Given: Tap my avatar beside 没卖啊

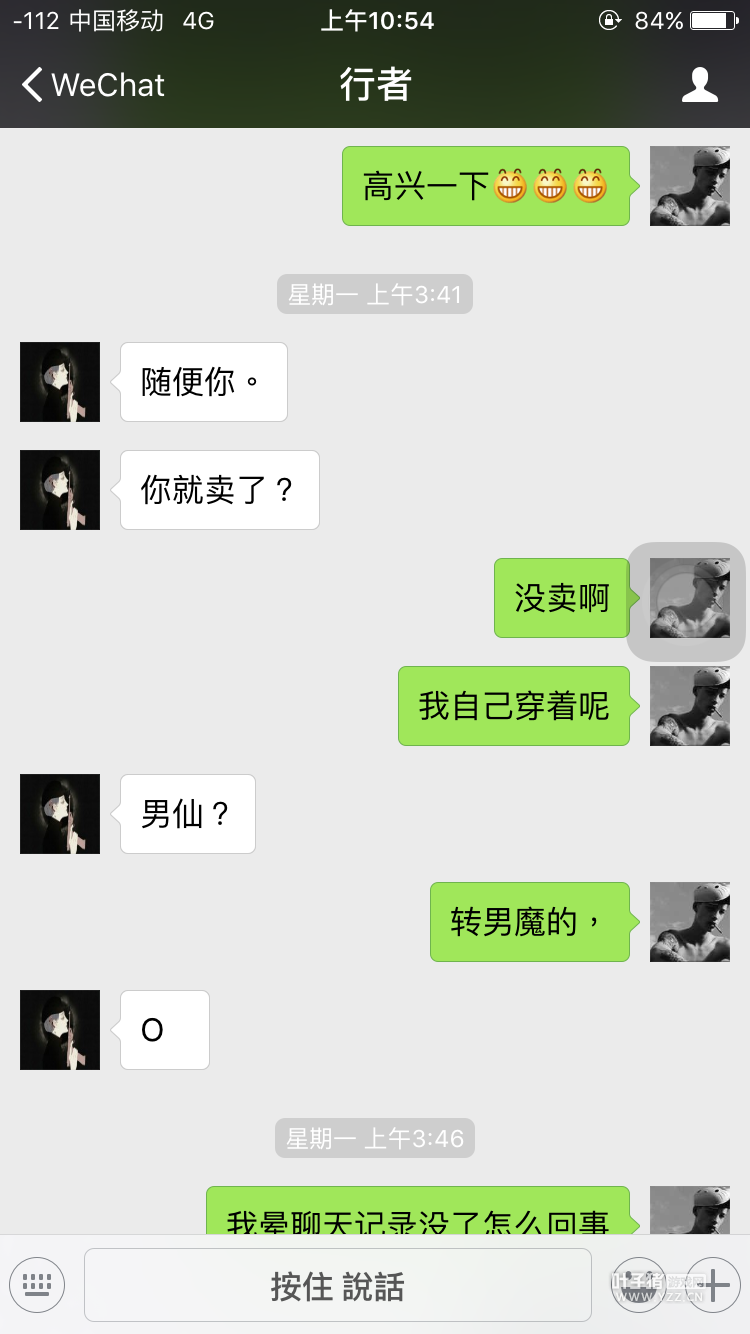Looking at the screenshot, I should point(689,598).
